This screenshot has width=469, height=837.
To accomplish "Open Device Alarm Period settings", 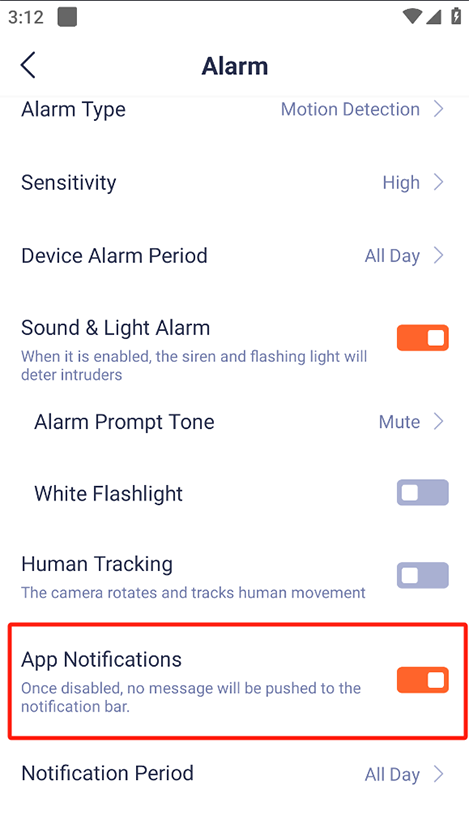I will pyautogui.click(x=234, y=256).
